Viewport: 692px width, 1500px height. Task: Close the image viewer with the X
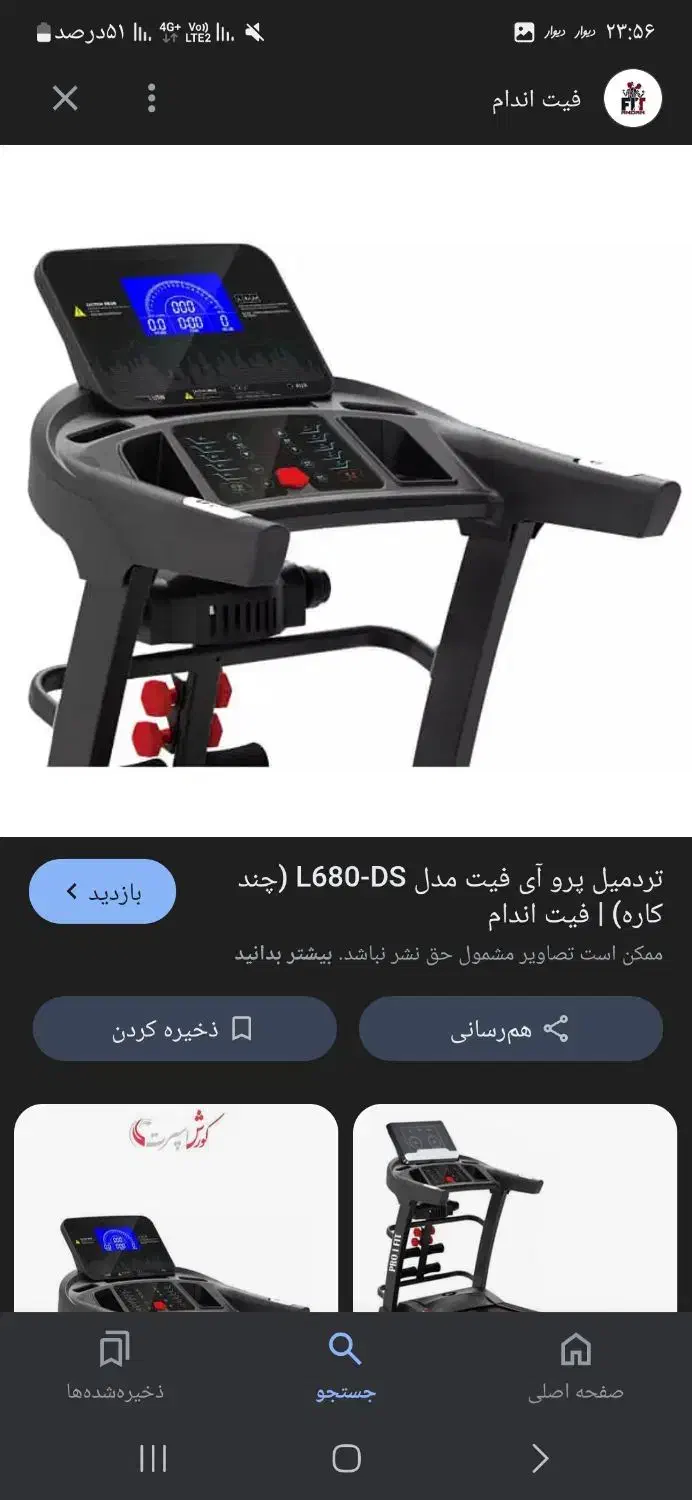click(x=65, y=98)
